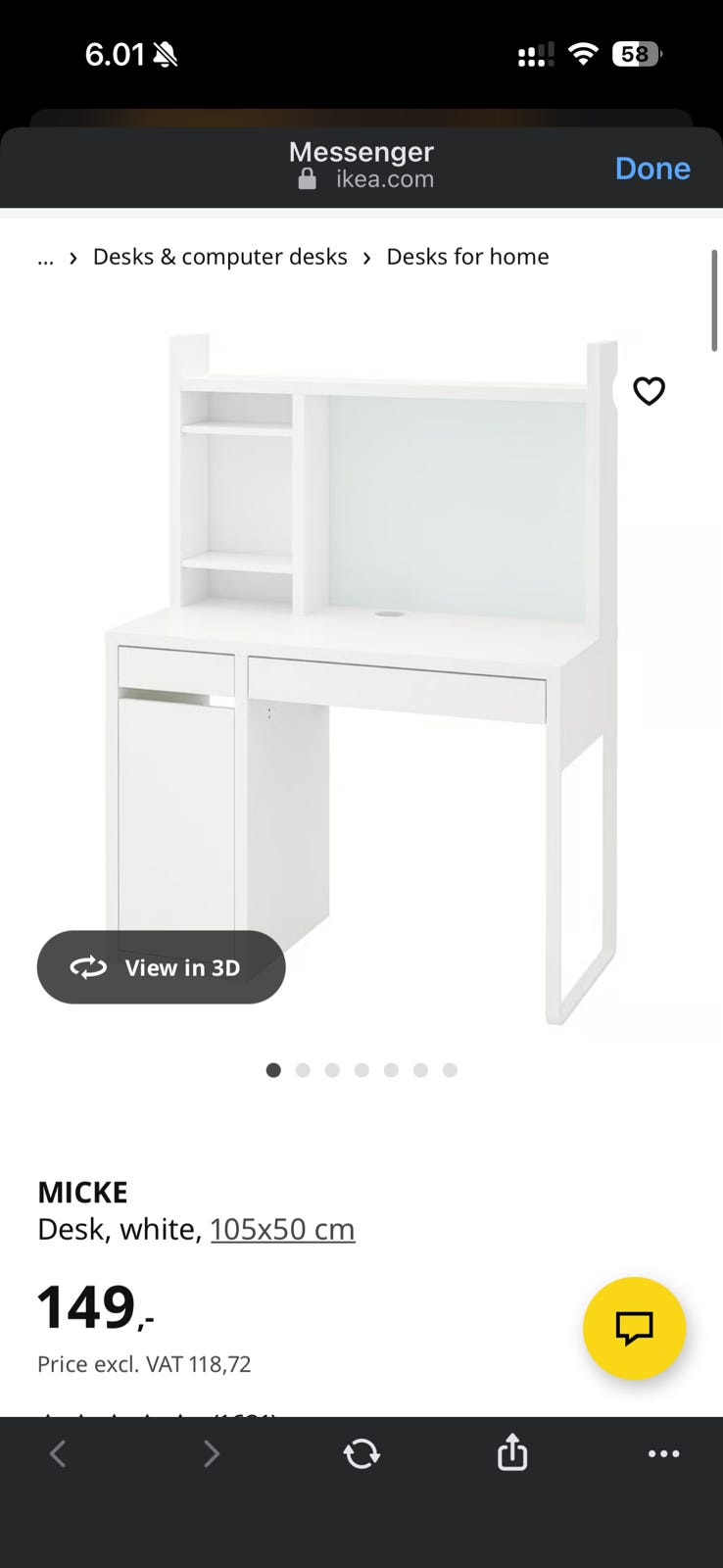Viewport: 723px width, 1568px height.
Task: Go to Desks & computer desks breadcrumb
Action: tap(219, 257)
